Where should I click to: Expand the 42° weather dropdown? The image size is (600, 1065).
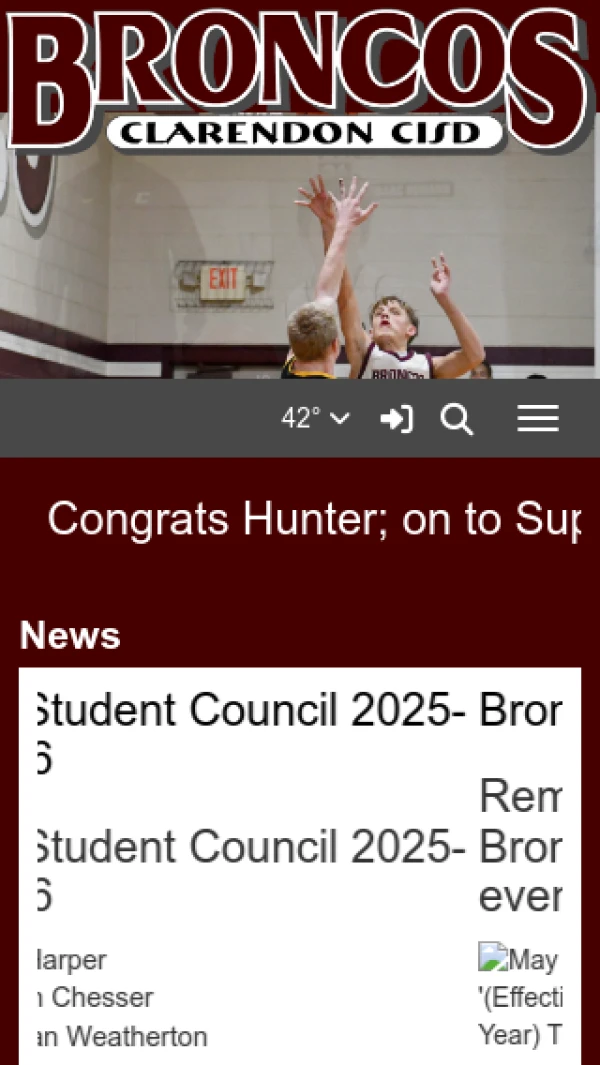point(315,419)
